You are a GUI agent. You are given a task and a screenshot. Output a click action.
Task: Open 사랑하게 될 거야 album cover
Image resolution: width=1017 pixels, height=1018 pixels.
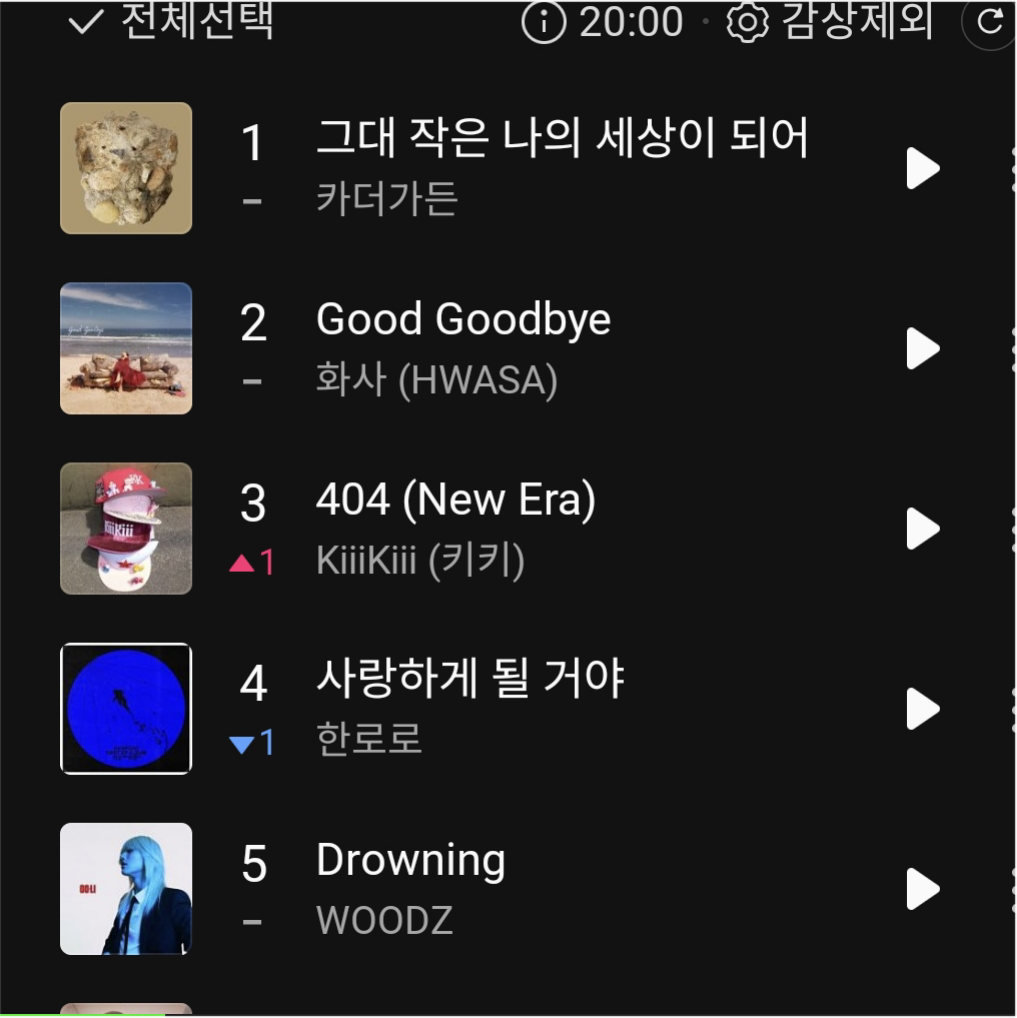pyautogui.click(x=126, y=708)
